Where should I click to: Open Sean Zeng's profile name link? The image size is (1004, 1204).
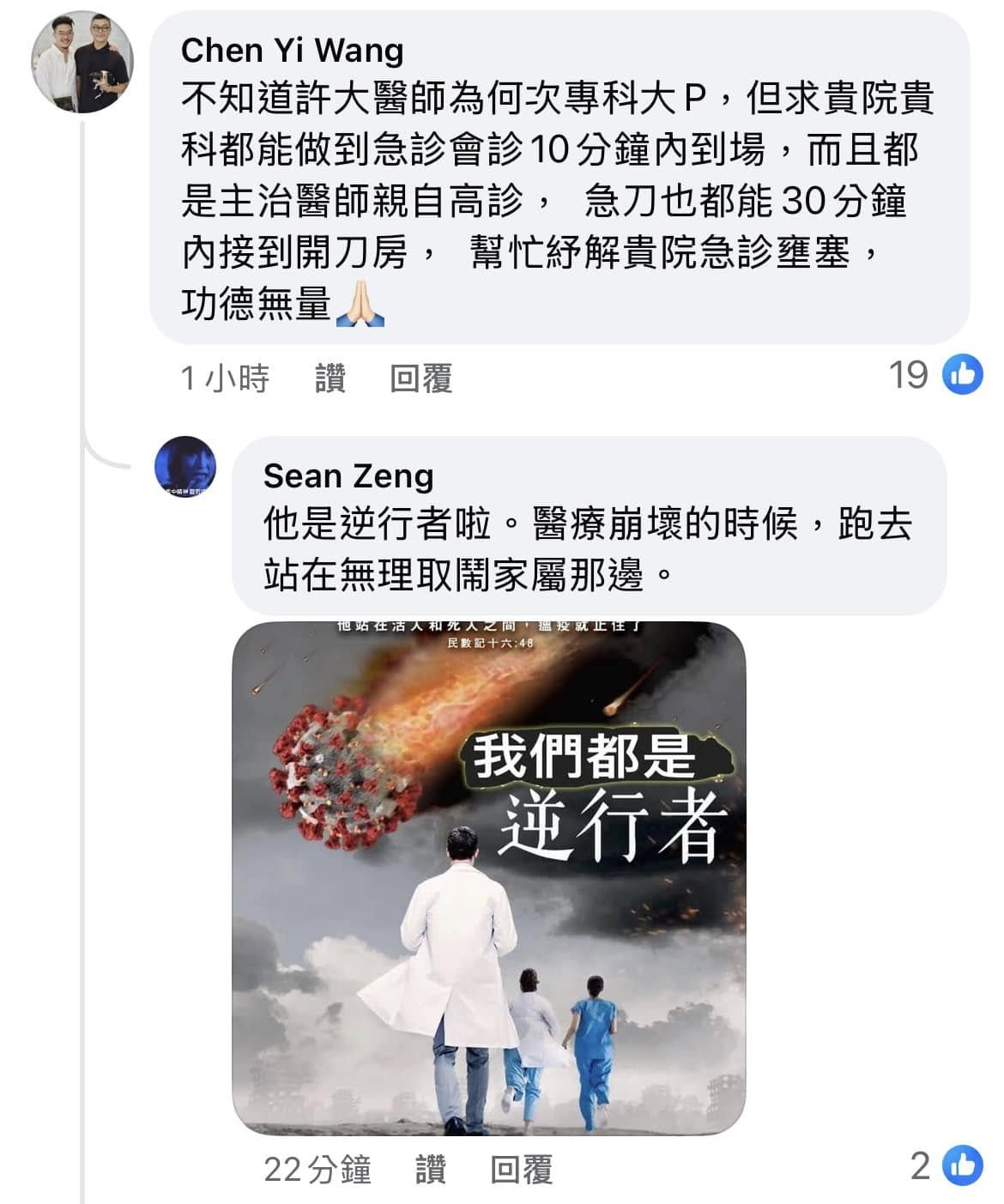point(348,475)
